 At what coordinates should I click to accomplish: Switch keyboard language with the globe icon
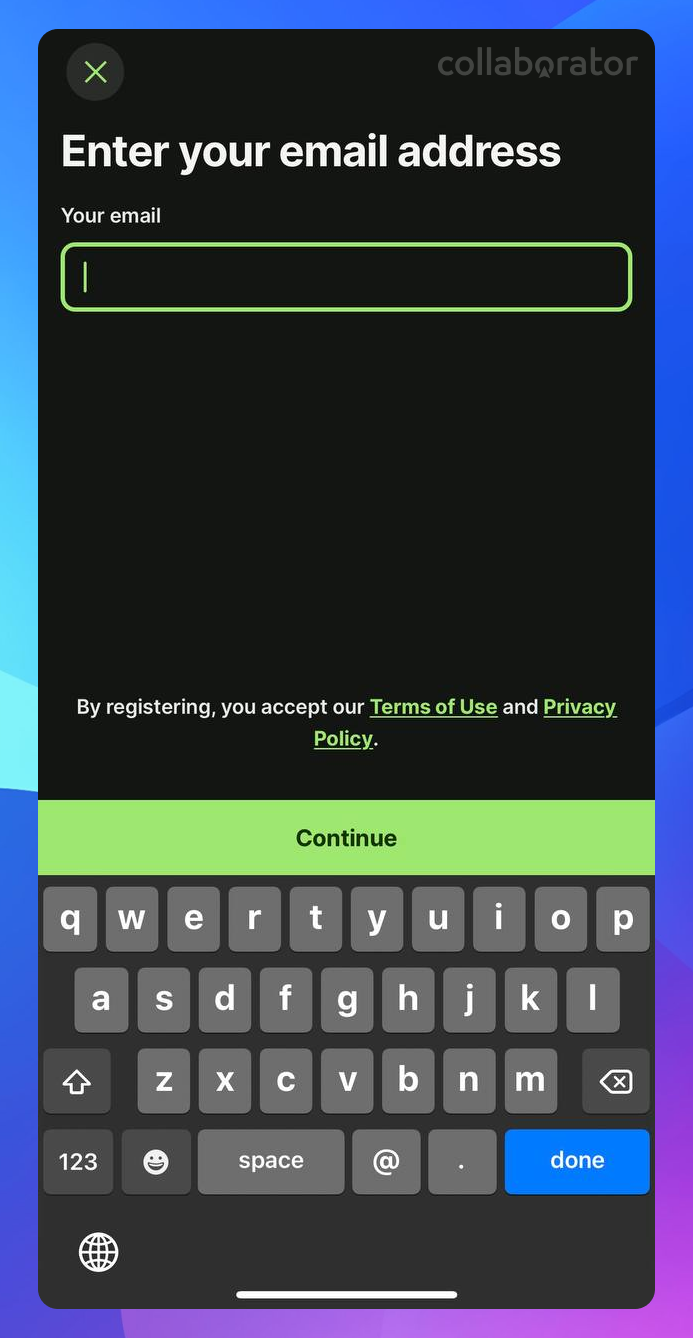point(98,1251)
